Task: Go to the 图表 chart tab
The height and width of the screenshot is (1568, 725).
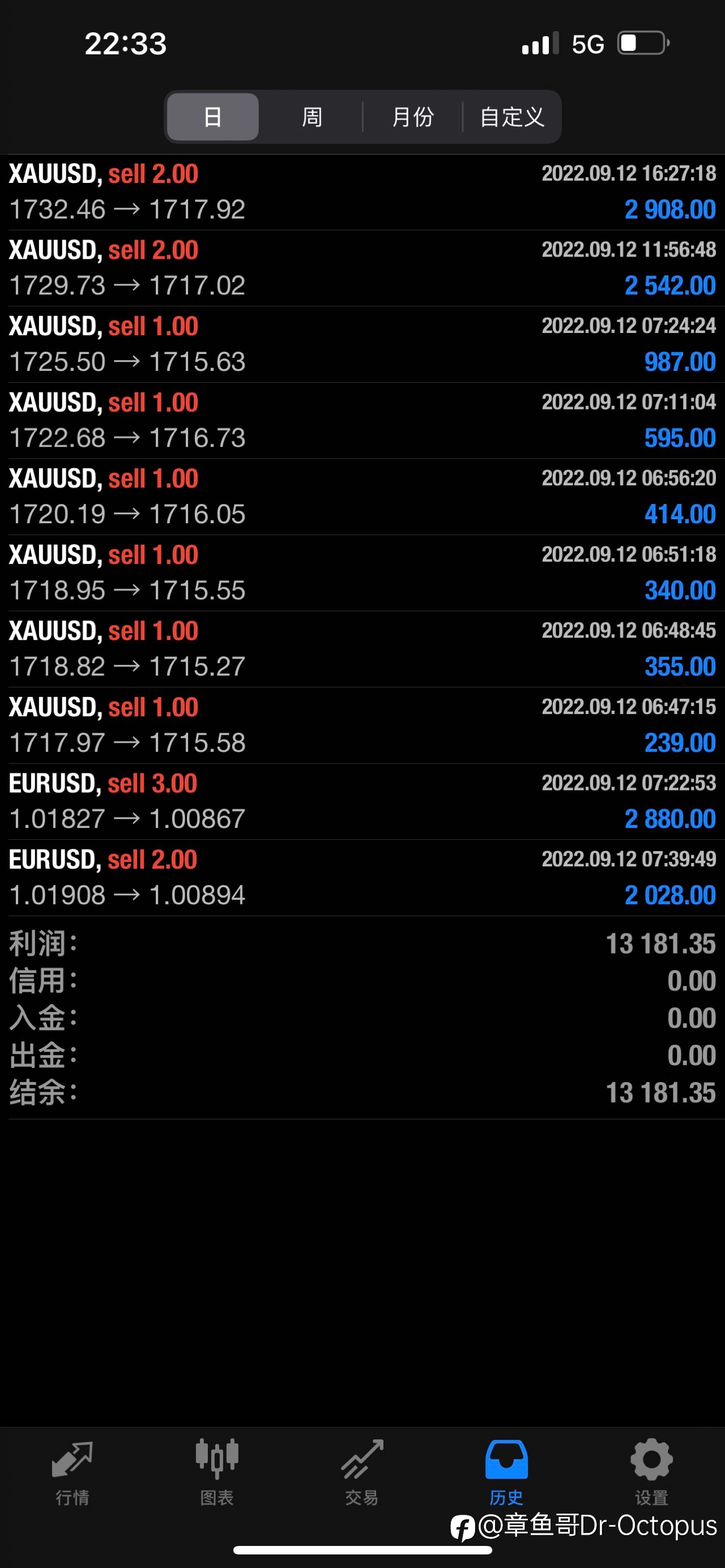Action: [217, 1472]
